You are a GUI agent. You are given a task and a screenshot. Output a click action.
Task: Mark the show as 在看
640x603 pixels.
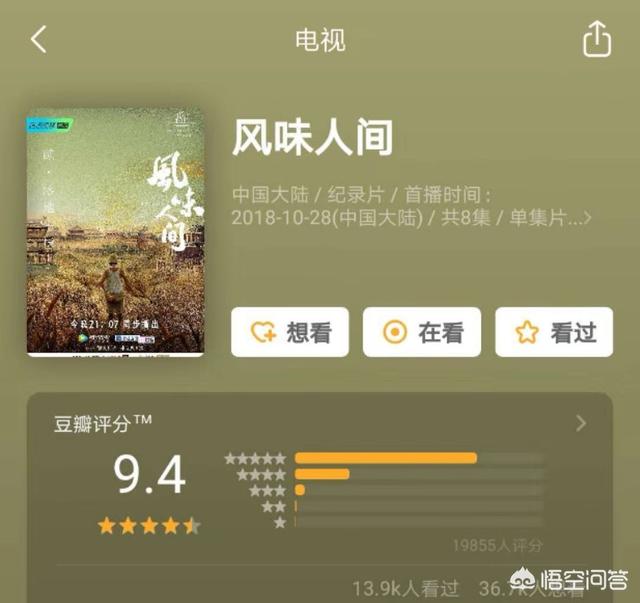421,332
